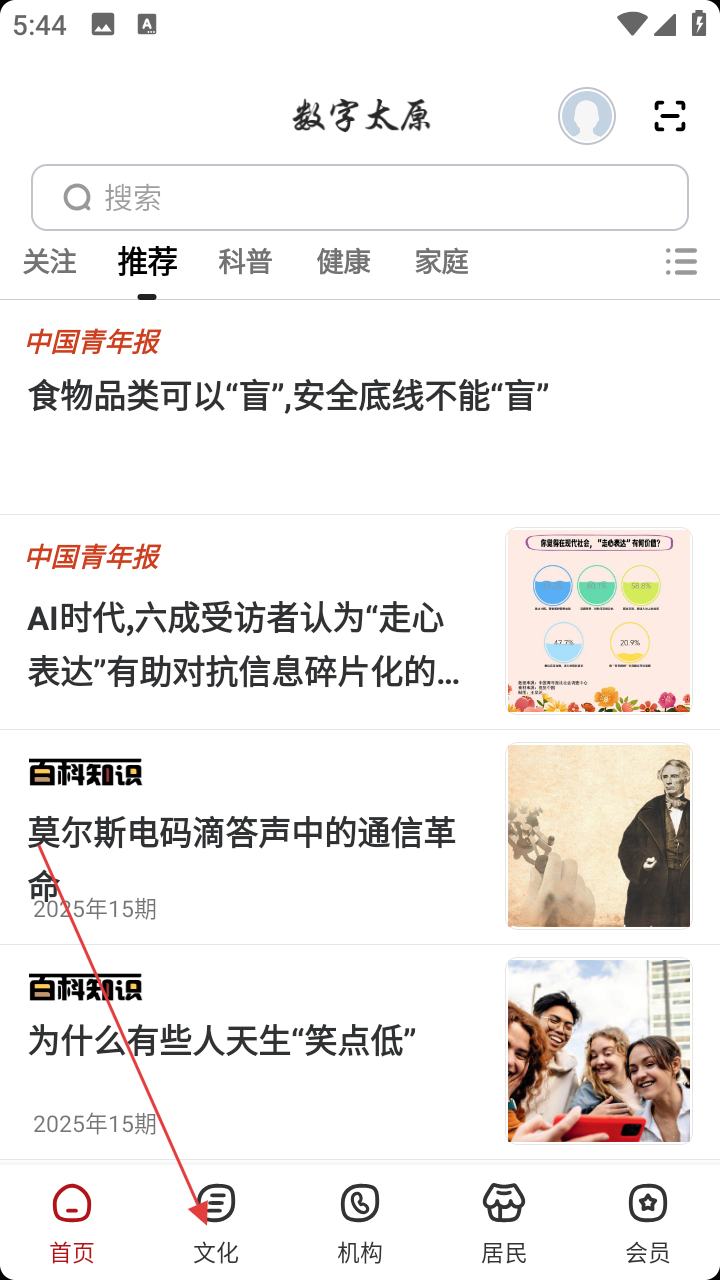Select the 推荐 tab
720x1280 pixels.
click(x=147, y=262)
